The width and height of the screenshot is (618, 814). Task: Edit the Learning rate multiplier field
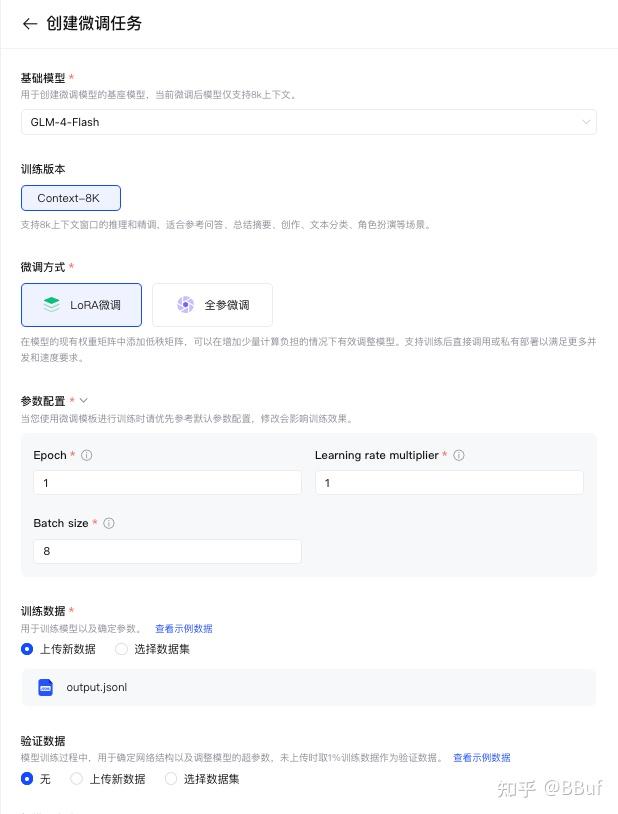449,483
